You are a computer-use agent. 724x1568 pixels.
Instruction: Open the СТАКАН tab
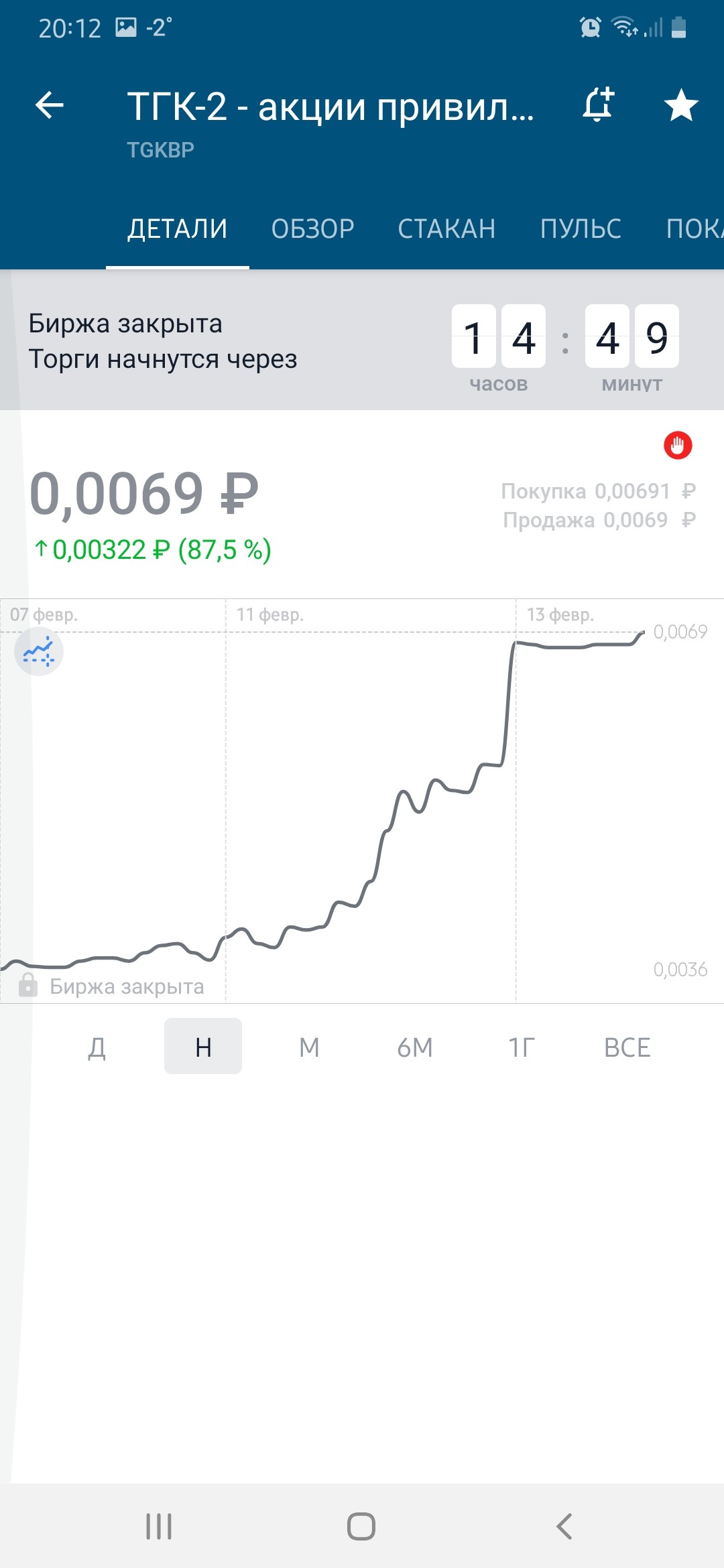point(446,229)
